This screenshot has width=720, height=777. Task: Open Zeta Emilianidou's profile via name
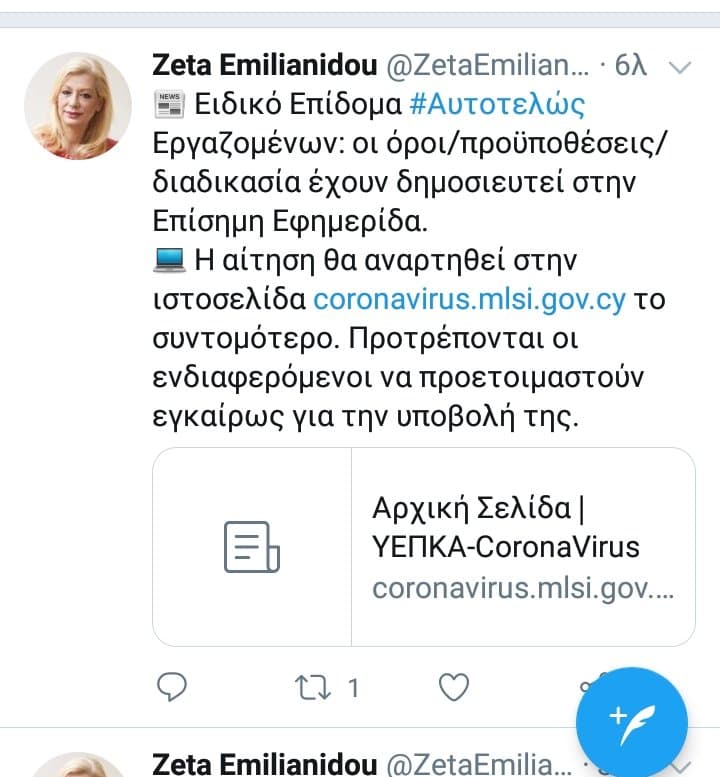[x=265, y=66]
